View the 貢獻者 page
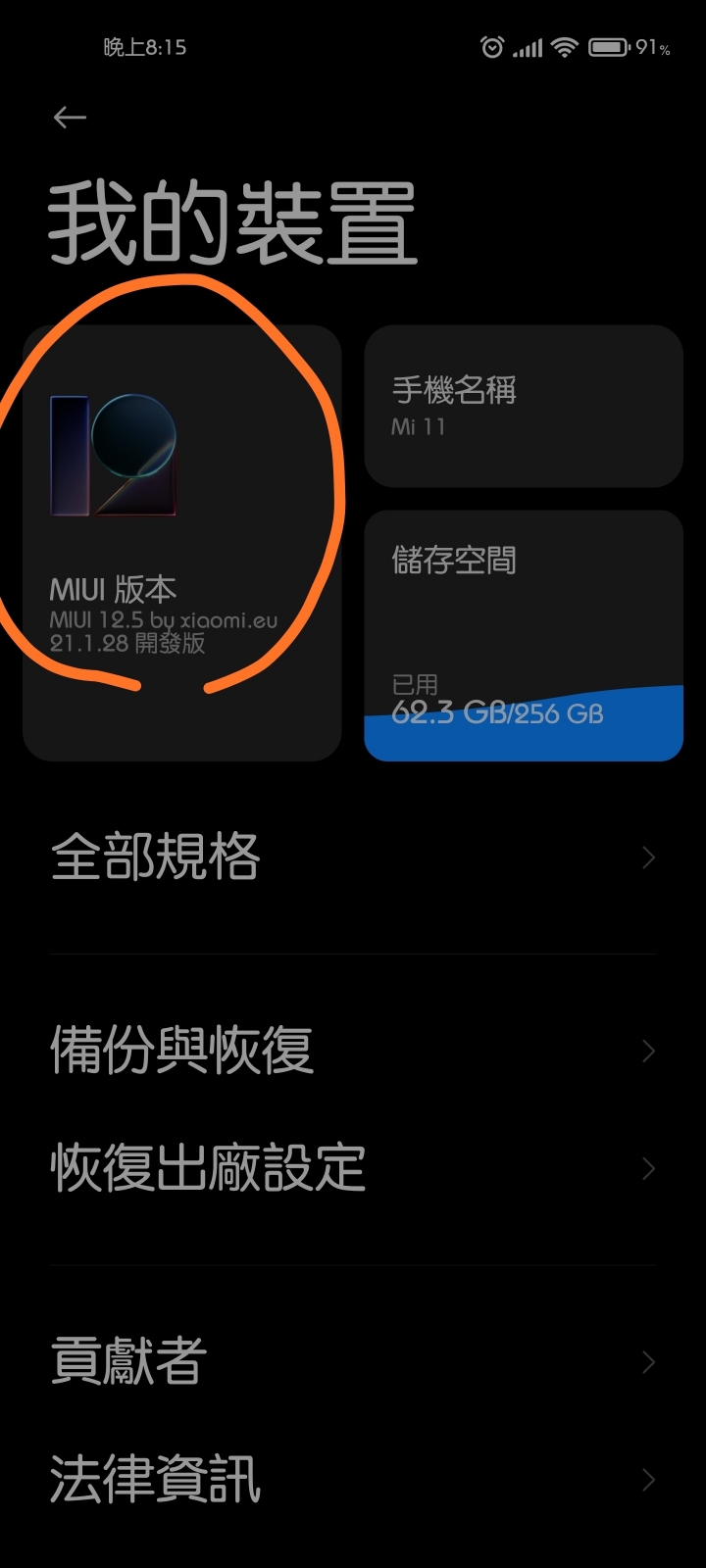The width and height of the screenshot is (706, 1568). 353,1362
